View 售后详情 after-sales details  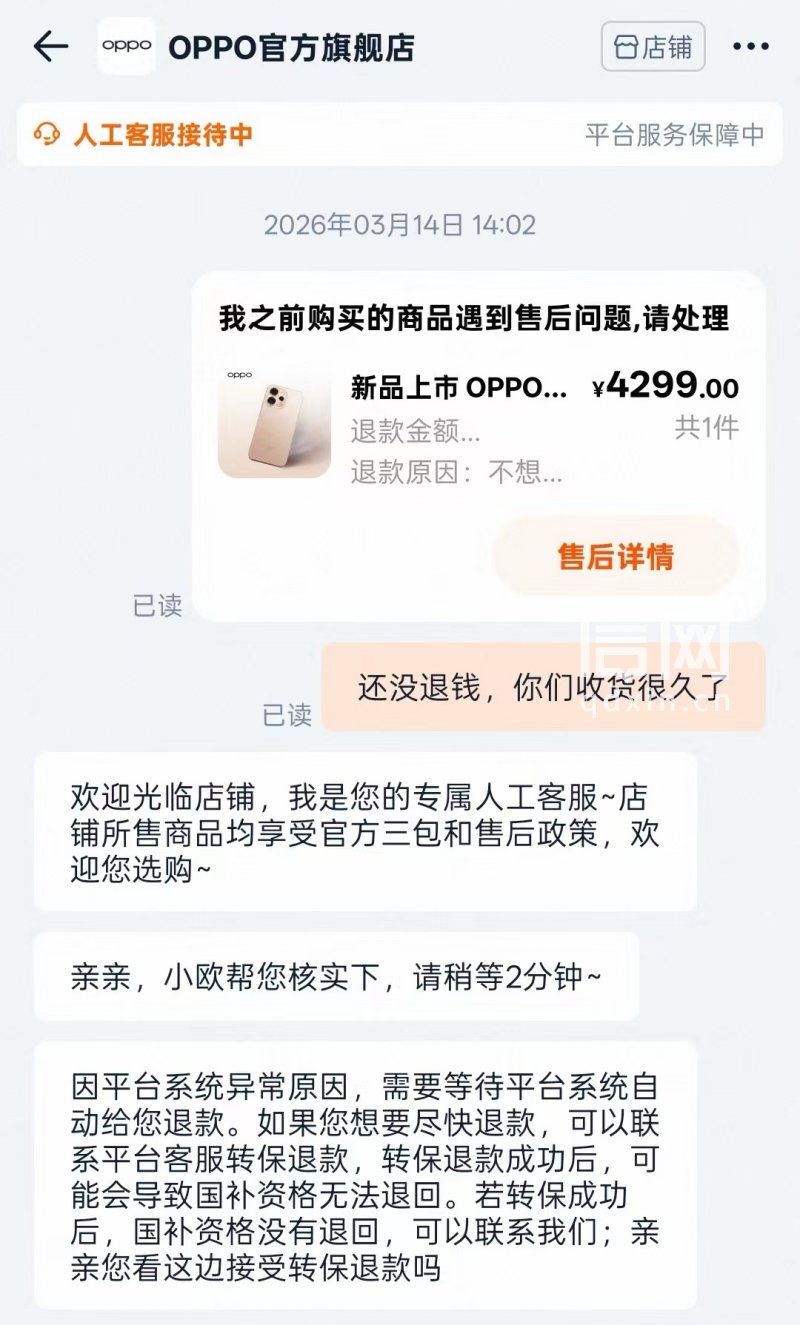[x=615, y=557]
